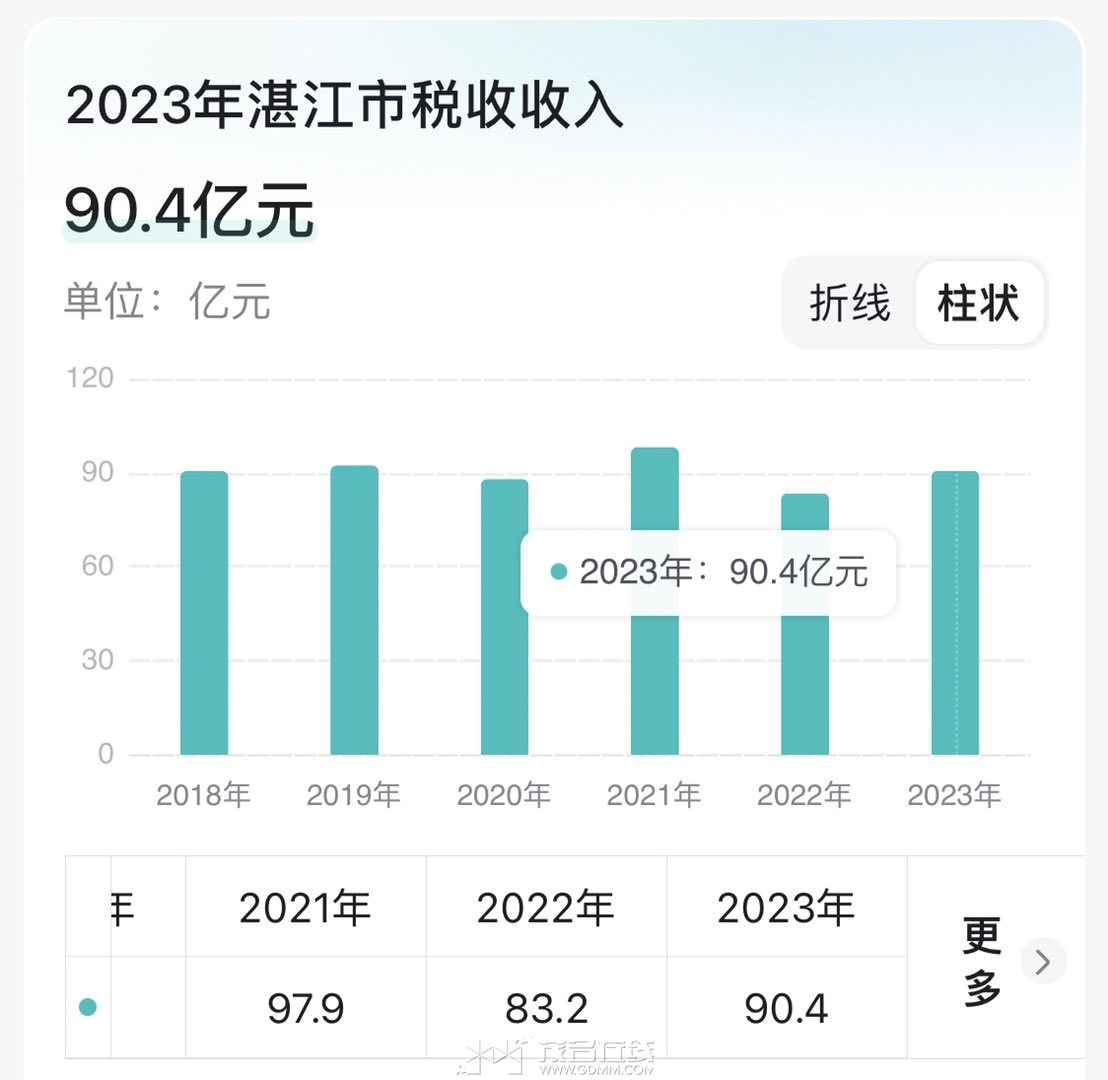The height and width of the screenshot is (1080, 1108).
Task: Select the 柱状 chart view
Action: (978, 303)
